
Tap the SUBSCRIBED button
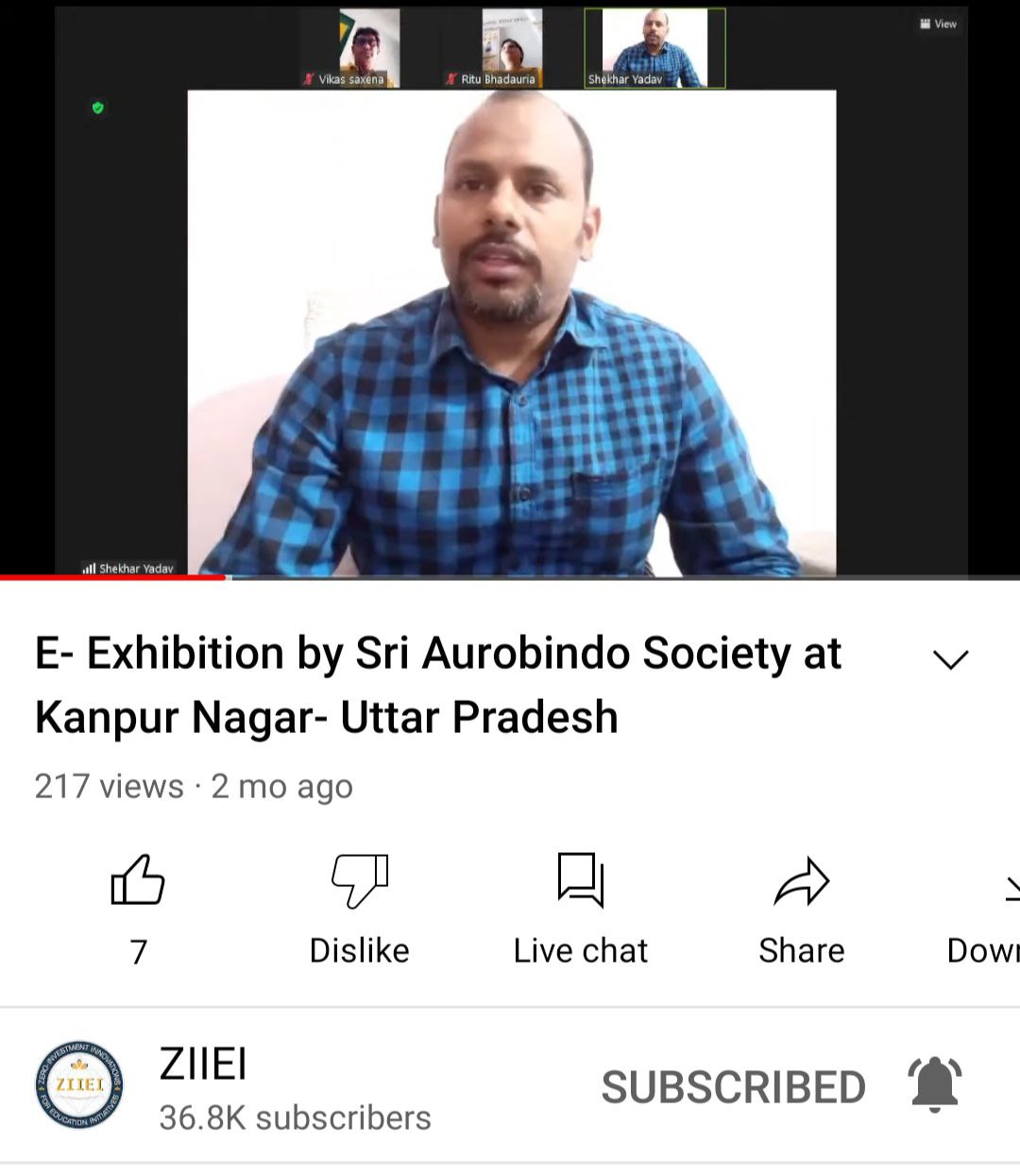click(x=733, y=1087)
